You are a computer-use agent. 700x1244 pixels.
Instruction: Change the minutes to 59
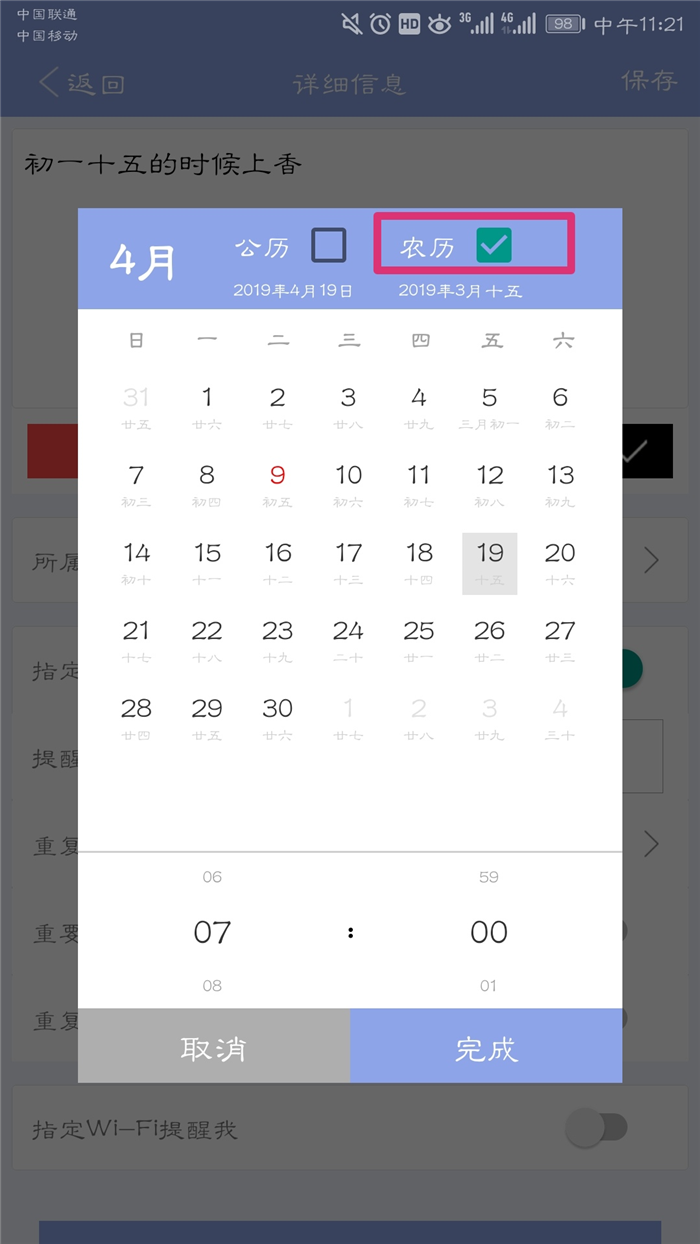488,877
